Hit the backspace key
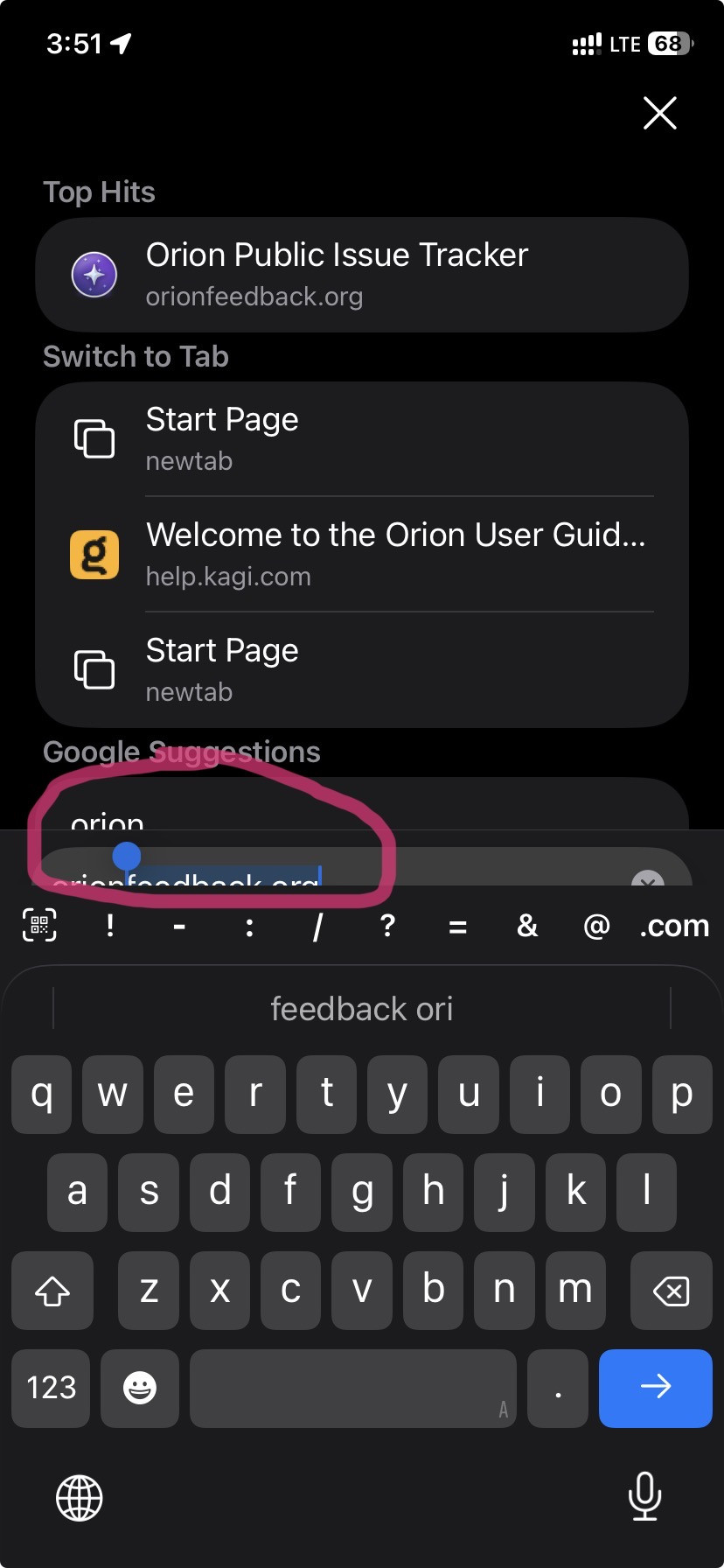Viewport: 724px width, 1568px height. 671,1291
